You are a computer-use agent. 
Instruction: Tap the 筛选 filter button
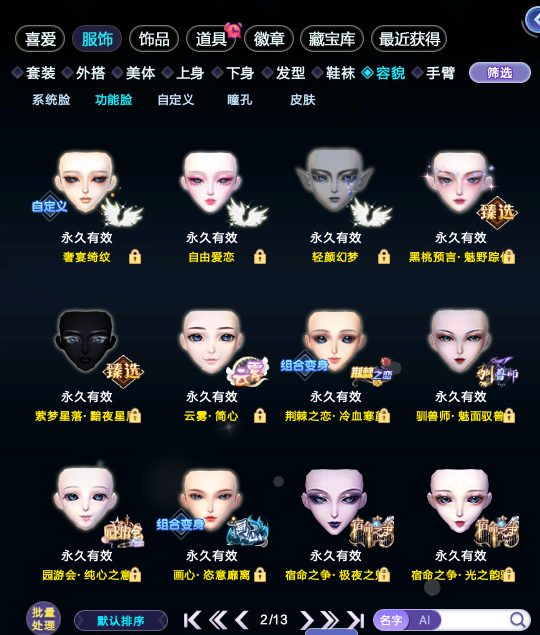click(499, 73)
